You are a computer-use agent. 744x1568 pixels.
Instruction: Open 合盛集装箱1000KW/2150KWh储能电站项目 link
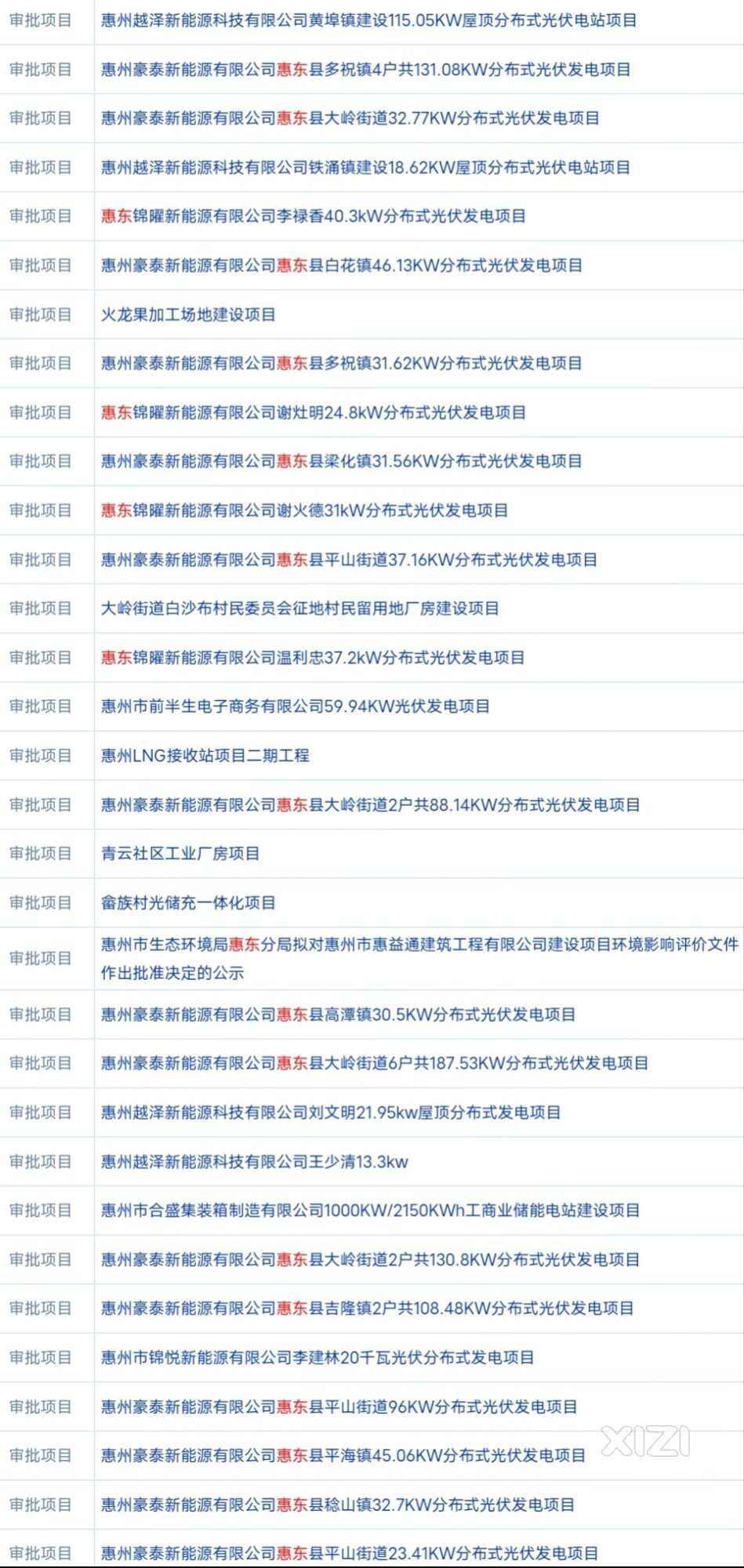point(371,1210)
